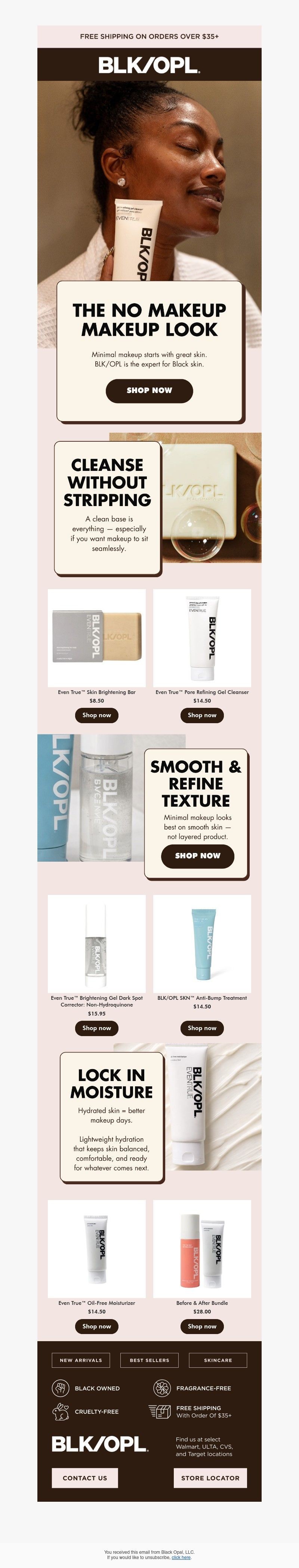Shop the Before & After Bundle
The width and height of the screenshot is (299, 1568).
202,1326
